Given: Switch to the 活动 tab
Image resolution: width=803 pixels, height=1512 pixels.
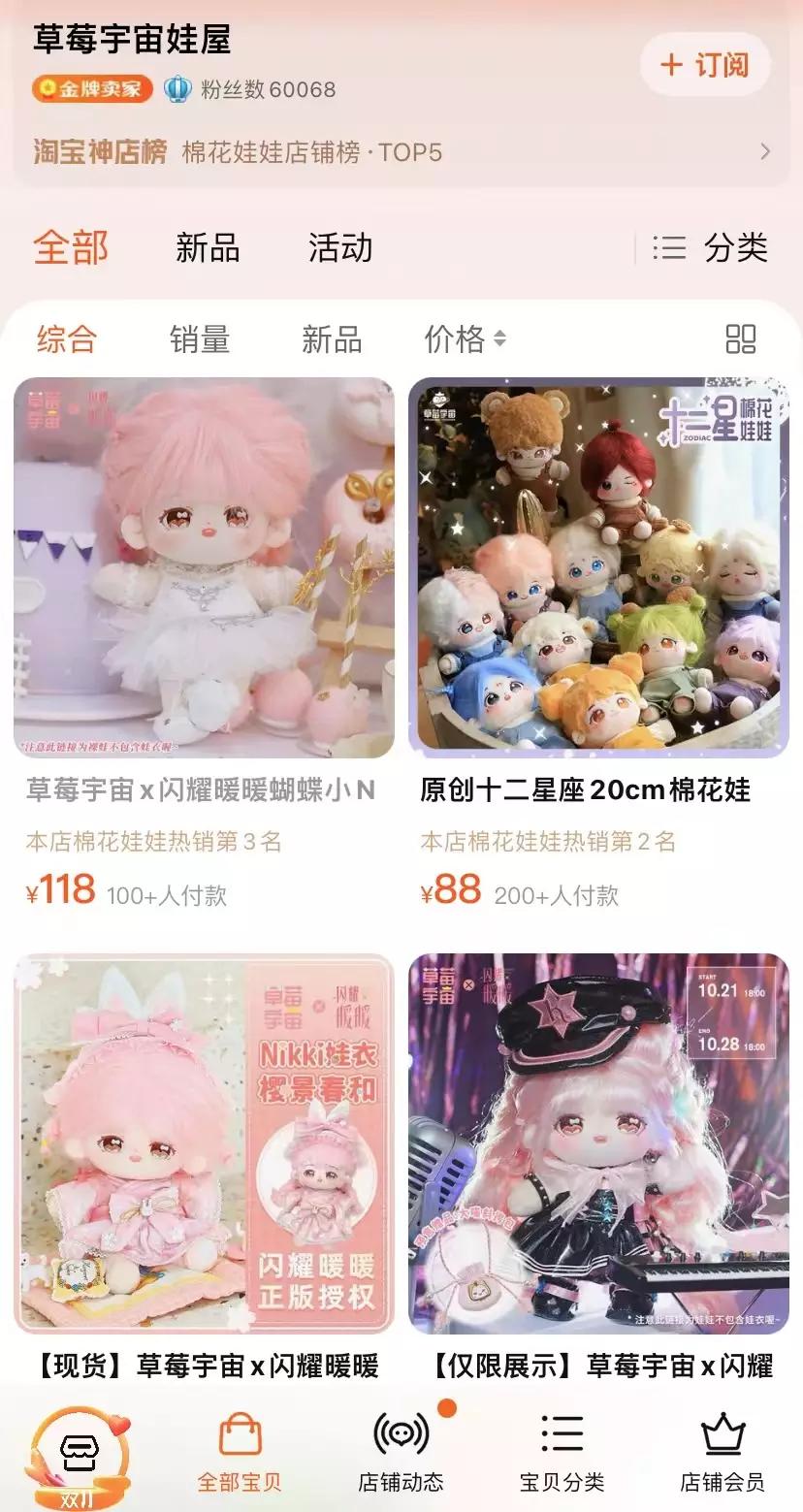Looking at the screenshot, I should (341, 248).
